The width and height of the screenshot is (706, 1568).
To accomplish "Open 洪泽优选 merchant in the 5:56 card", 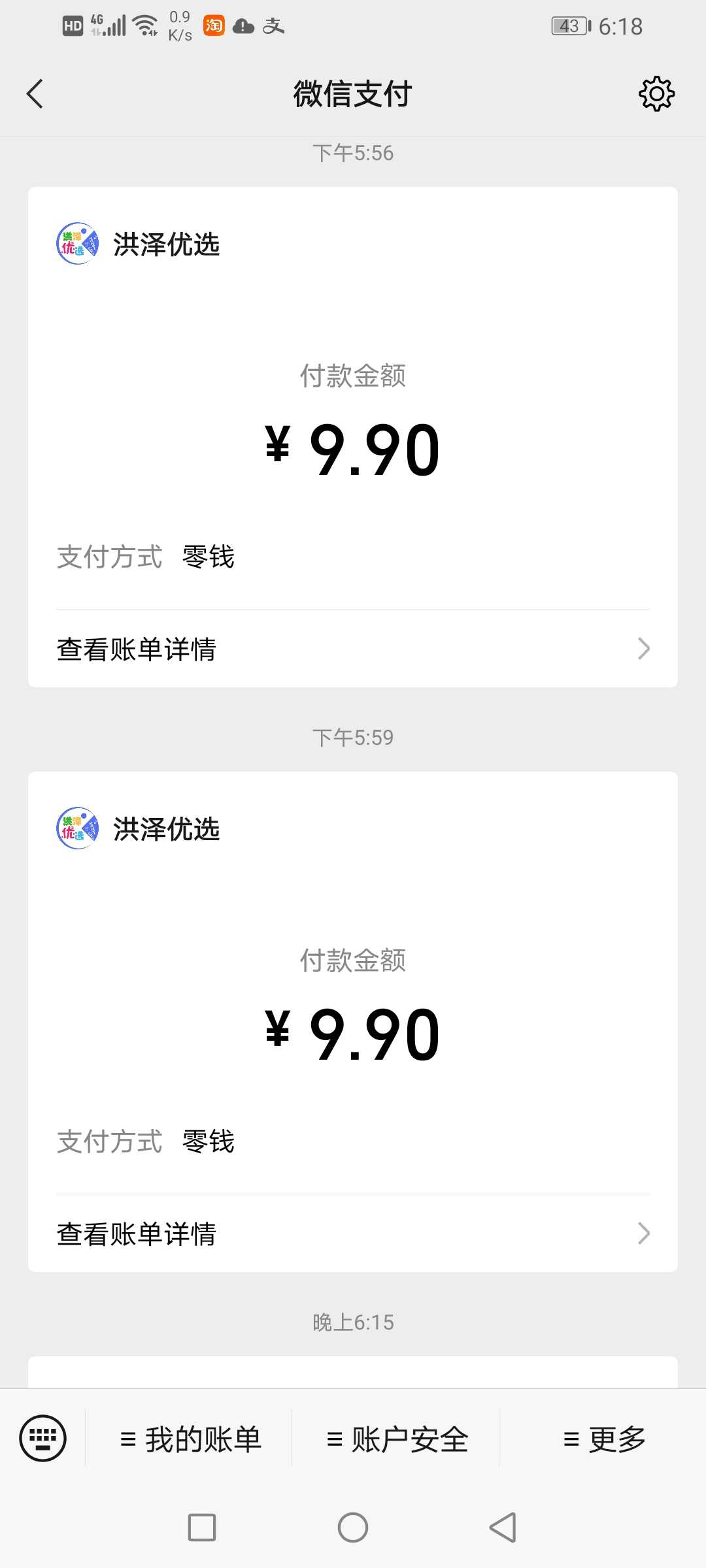I will coord(138,244).
